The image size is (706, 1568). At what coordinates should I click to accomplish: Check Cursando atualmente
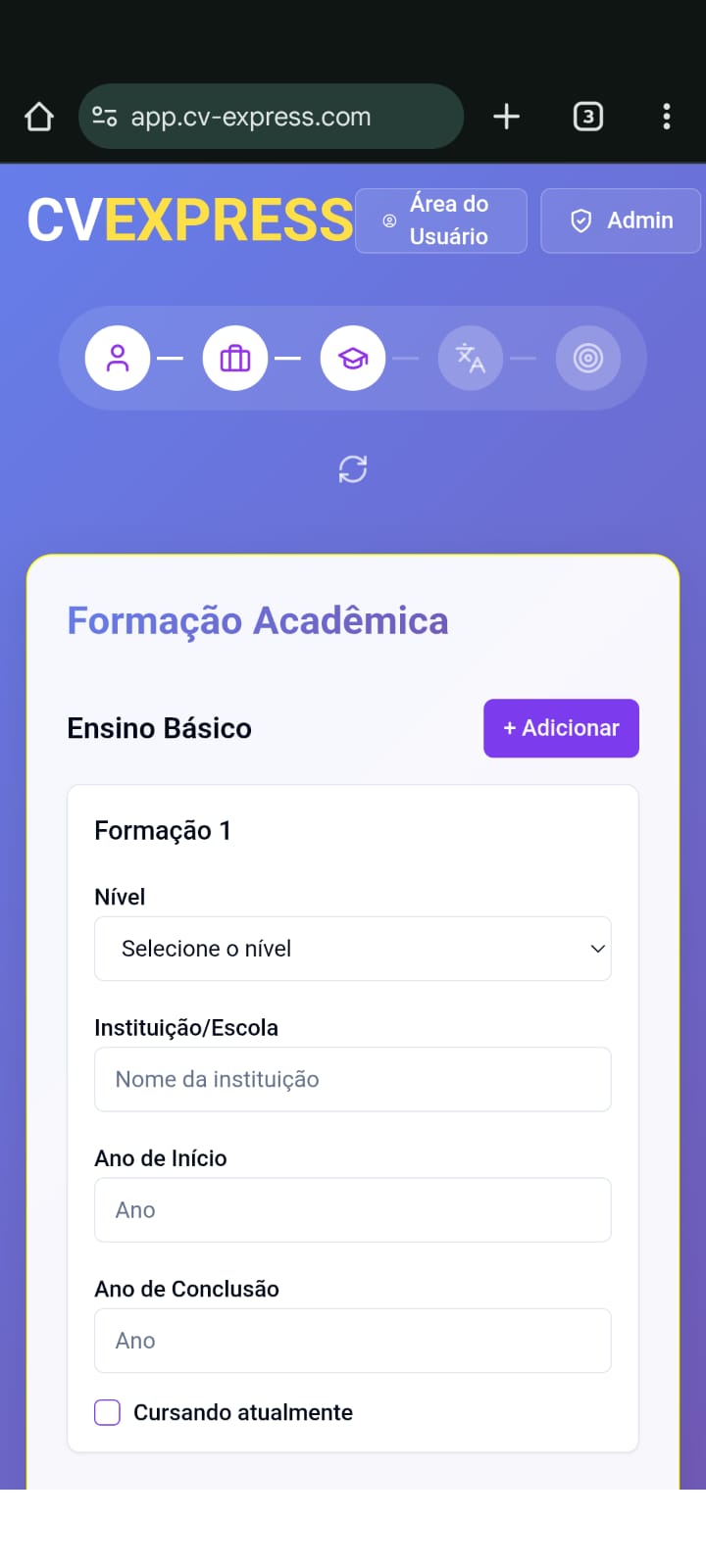pos(107,1412)
